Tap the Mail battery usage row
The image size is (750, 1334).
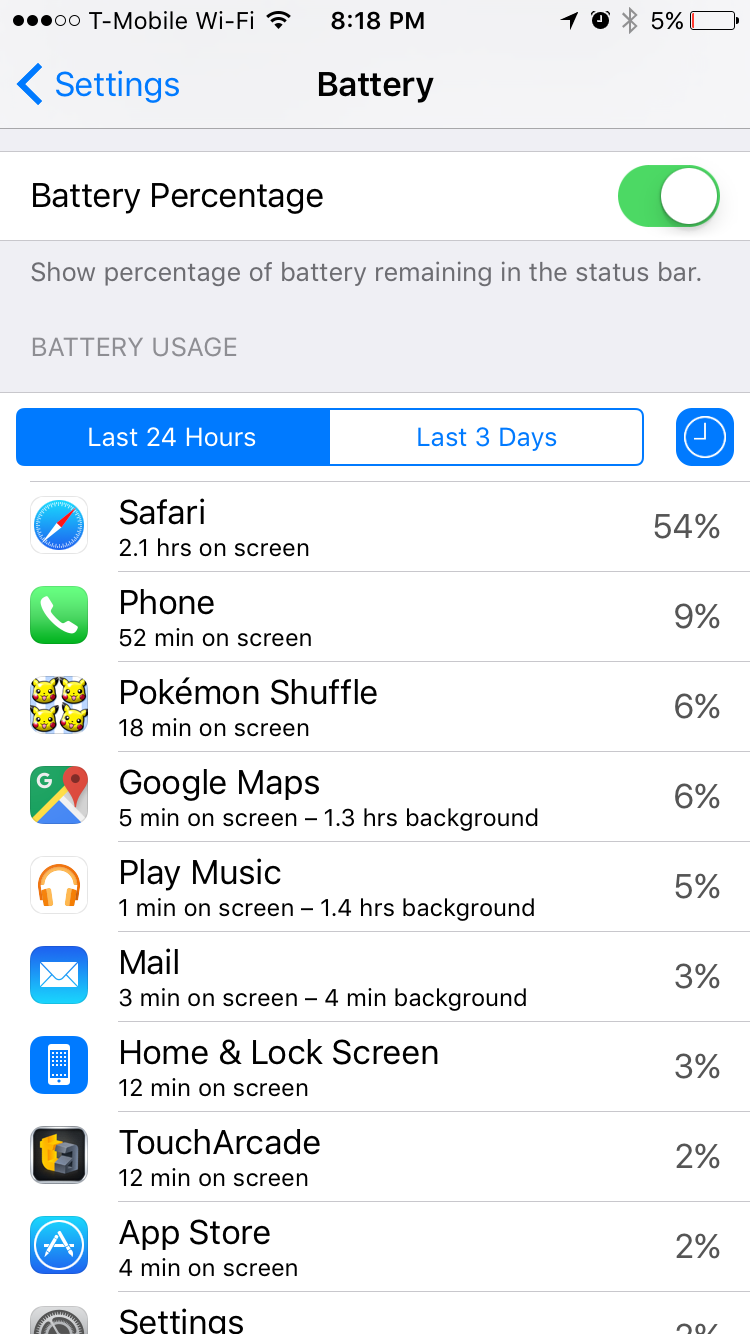pos(375,977)
